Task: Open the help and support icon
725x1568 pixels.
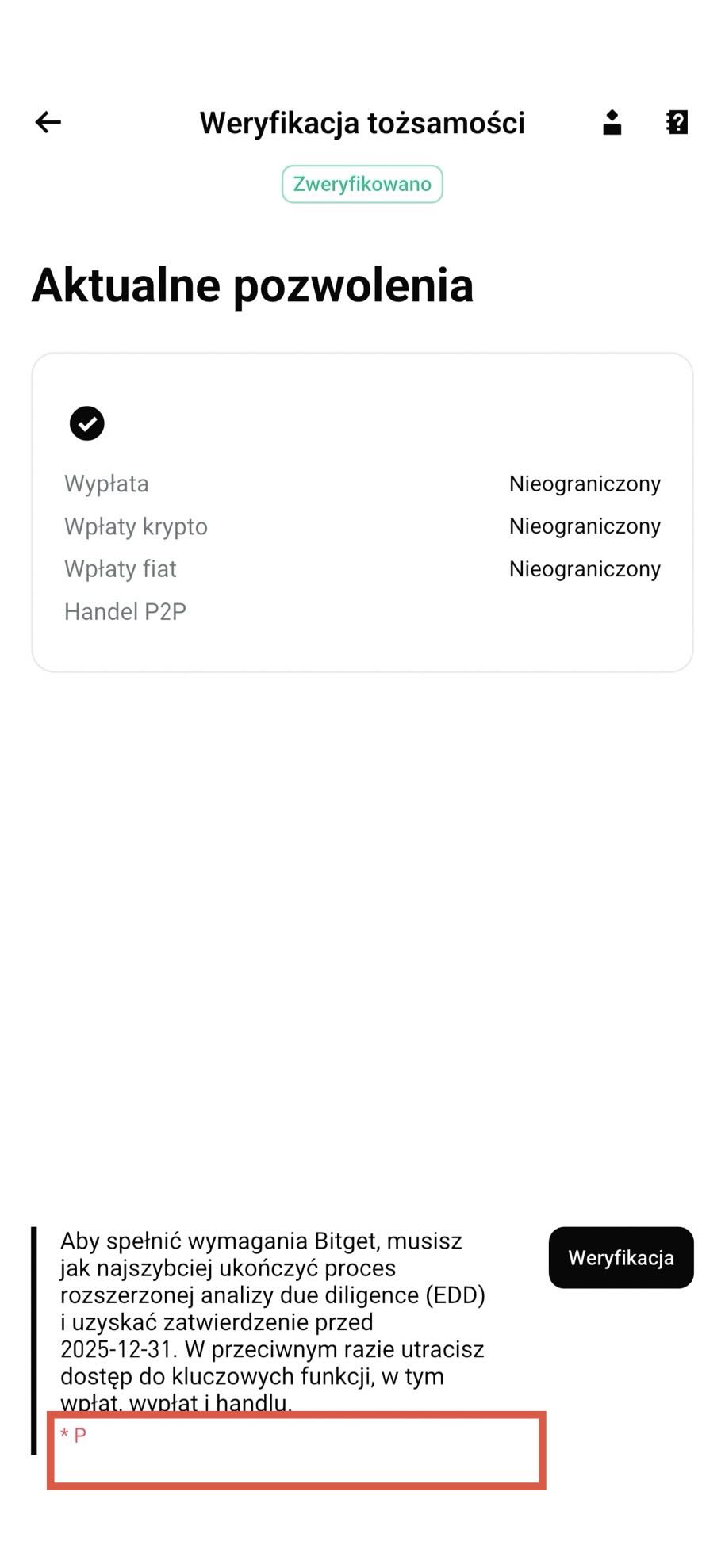Action: 677,123
